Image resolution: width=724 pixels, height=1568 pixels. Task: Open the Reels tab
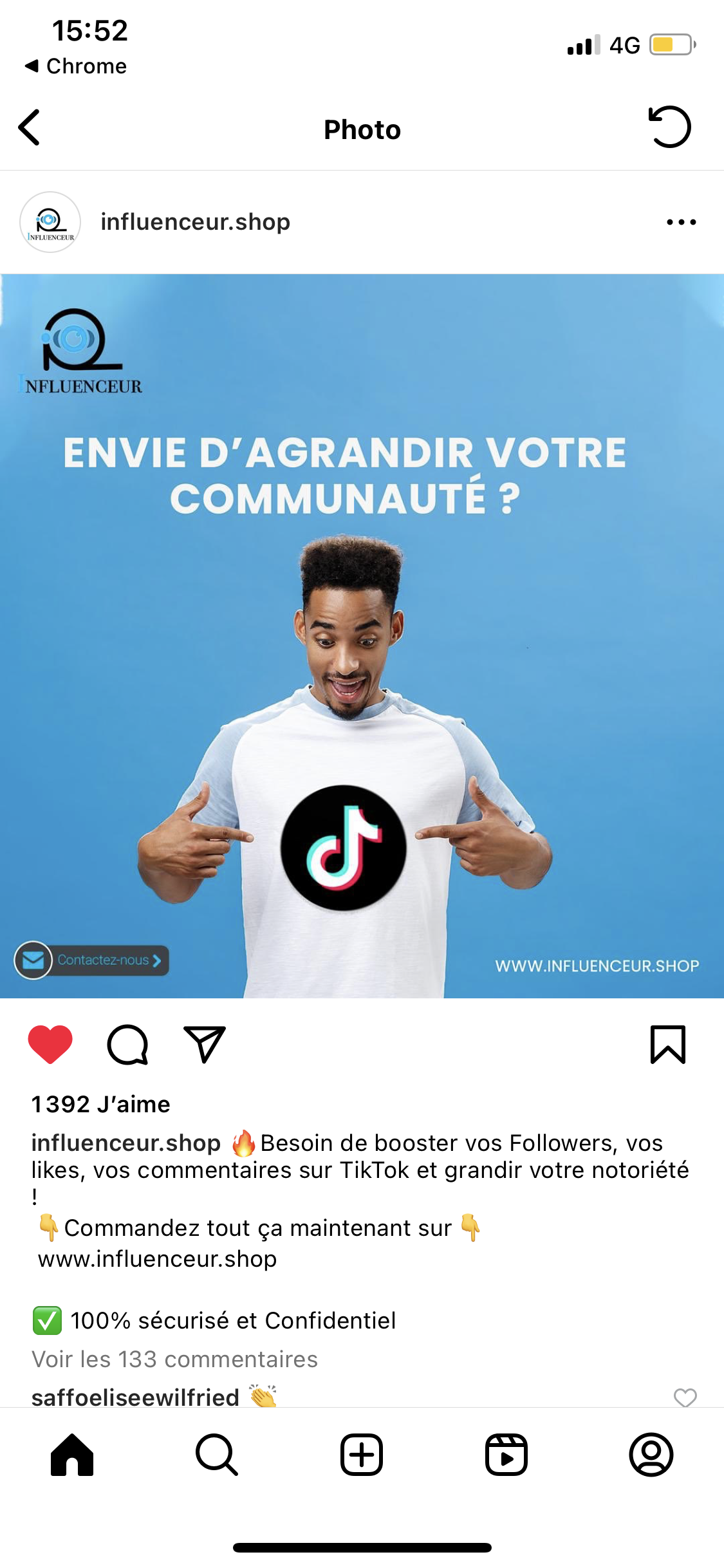pyautogui.click(x=506, y=1455)
